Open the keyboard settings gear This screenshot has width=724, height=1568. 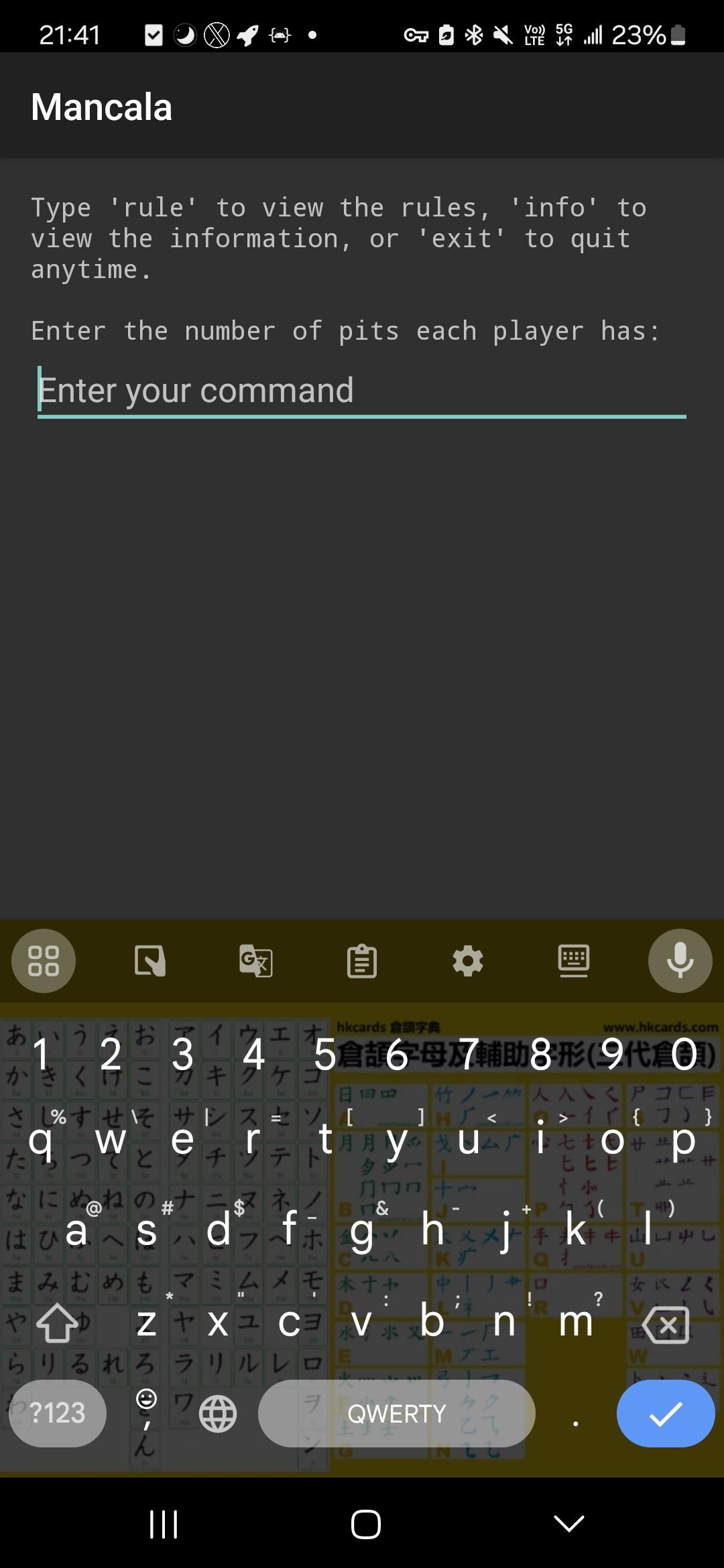tap(468, 961)
